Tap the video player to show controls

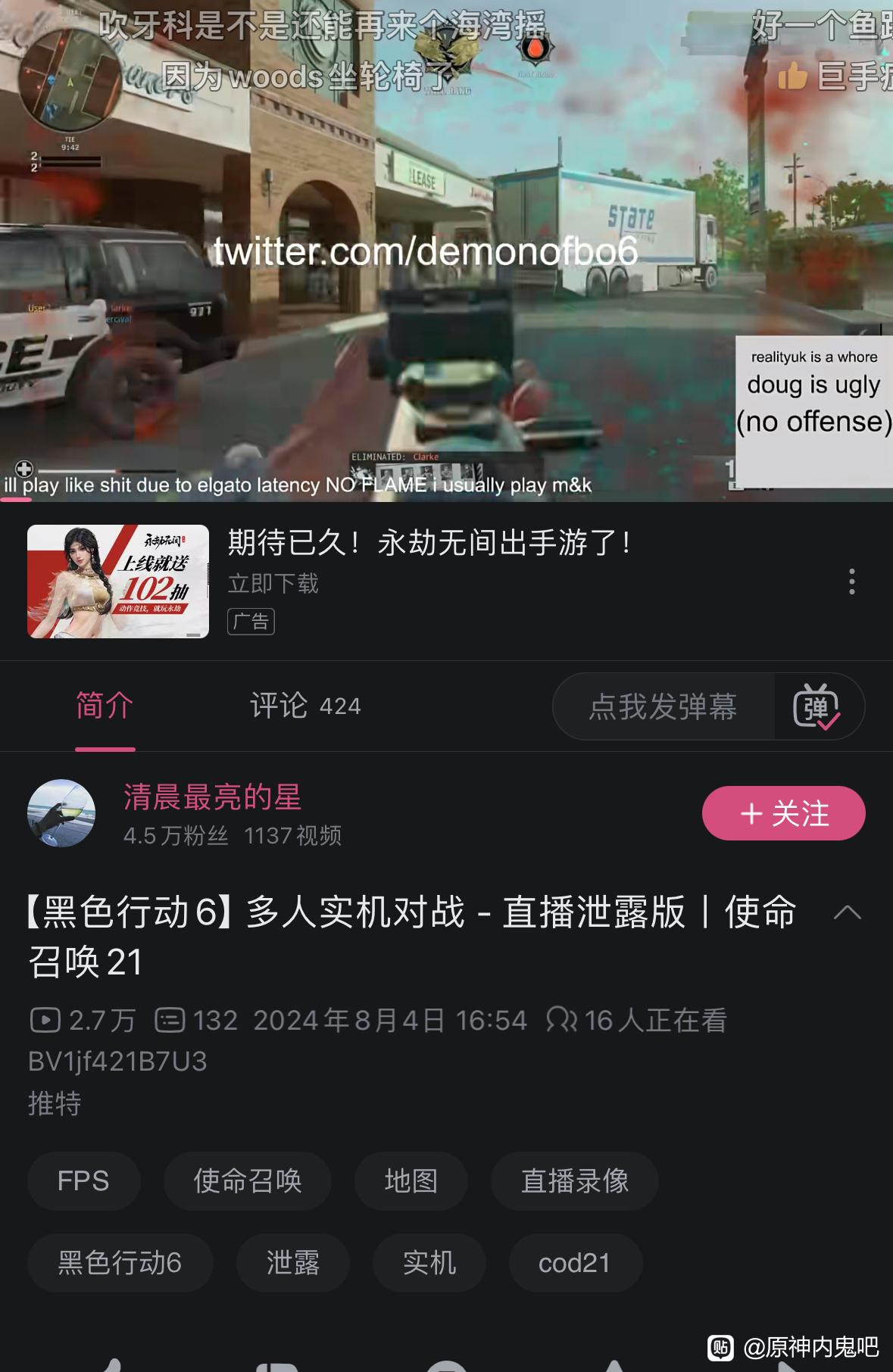[446, 250]
